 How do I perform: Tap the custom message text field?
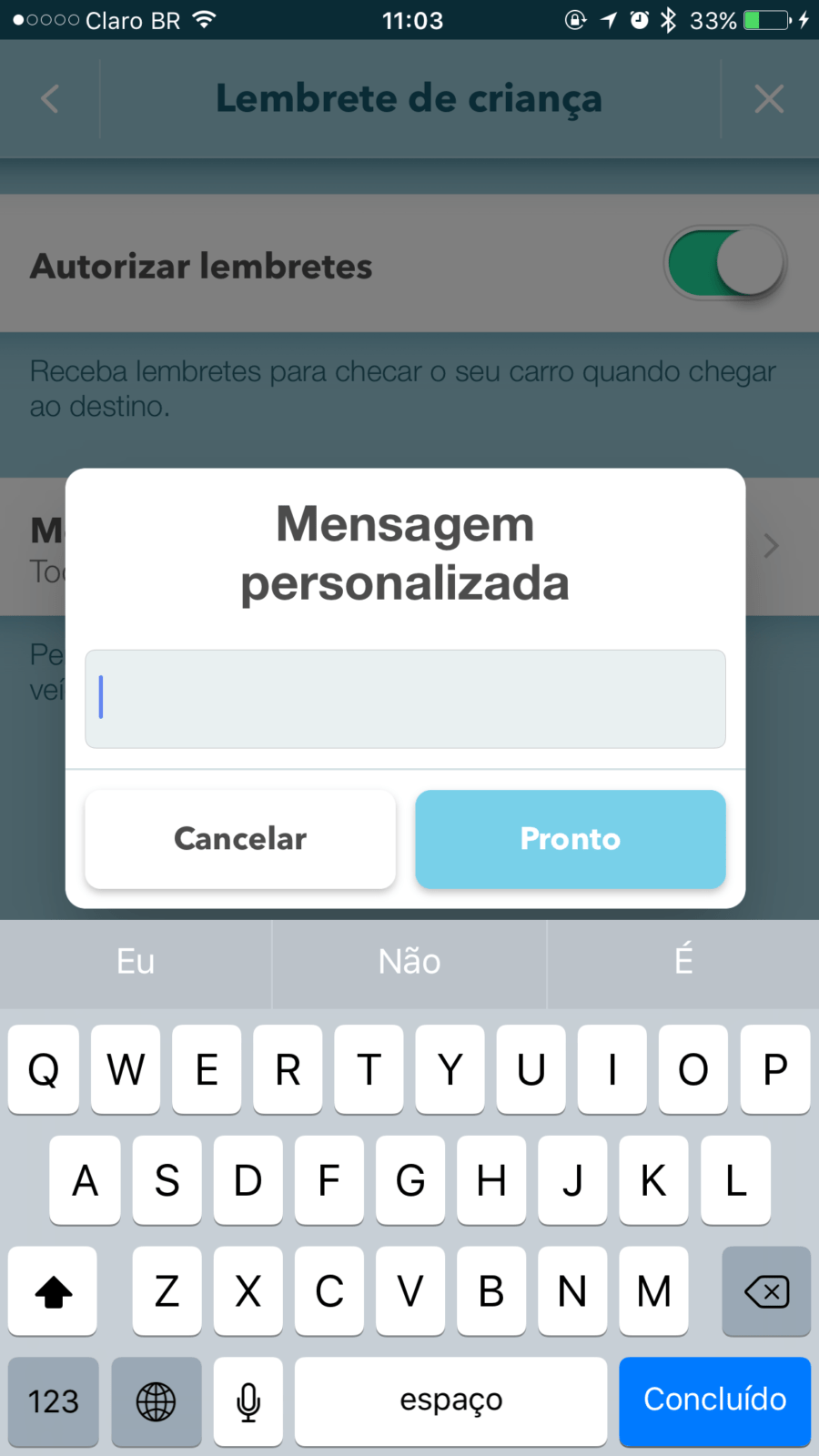tap(405, 699)
